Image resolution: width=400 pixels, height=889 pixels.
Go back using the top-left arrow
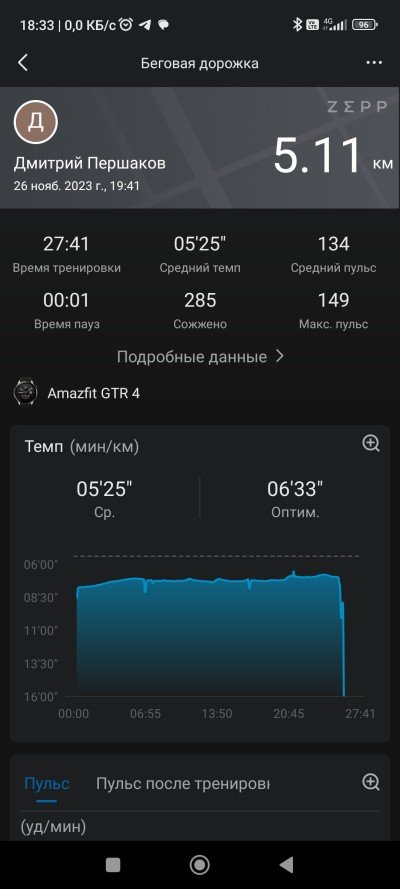23,63
